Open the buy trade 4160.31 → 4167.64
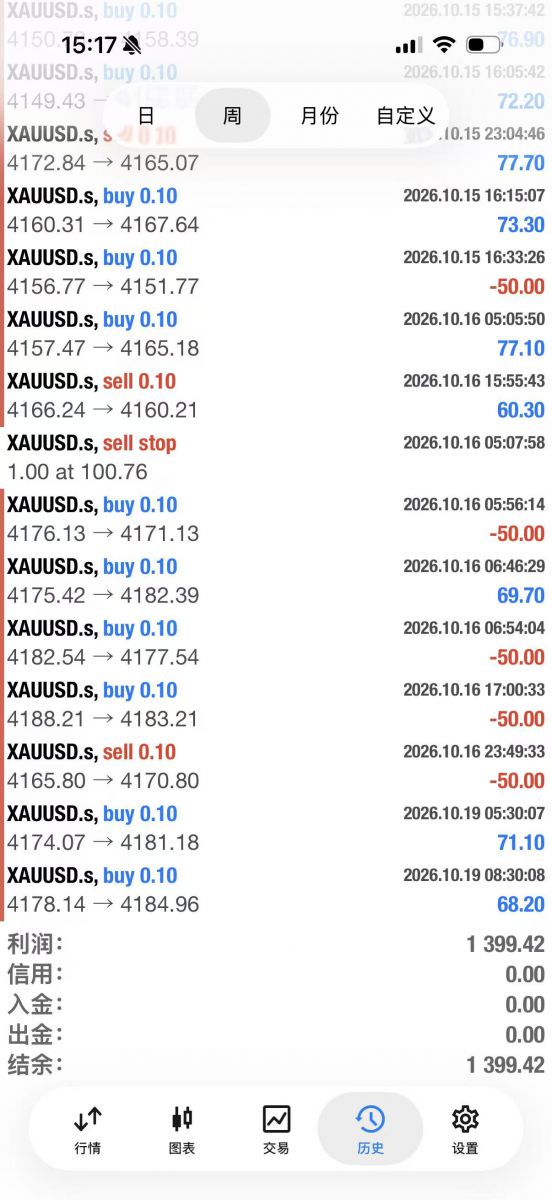Image resolution: width=552 pixels, height=1200 pixels. (276, 210)
